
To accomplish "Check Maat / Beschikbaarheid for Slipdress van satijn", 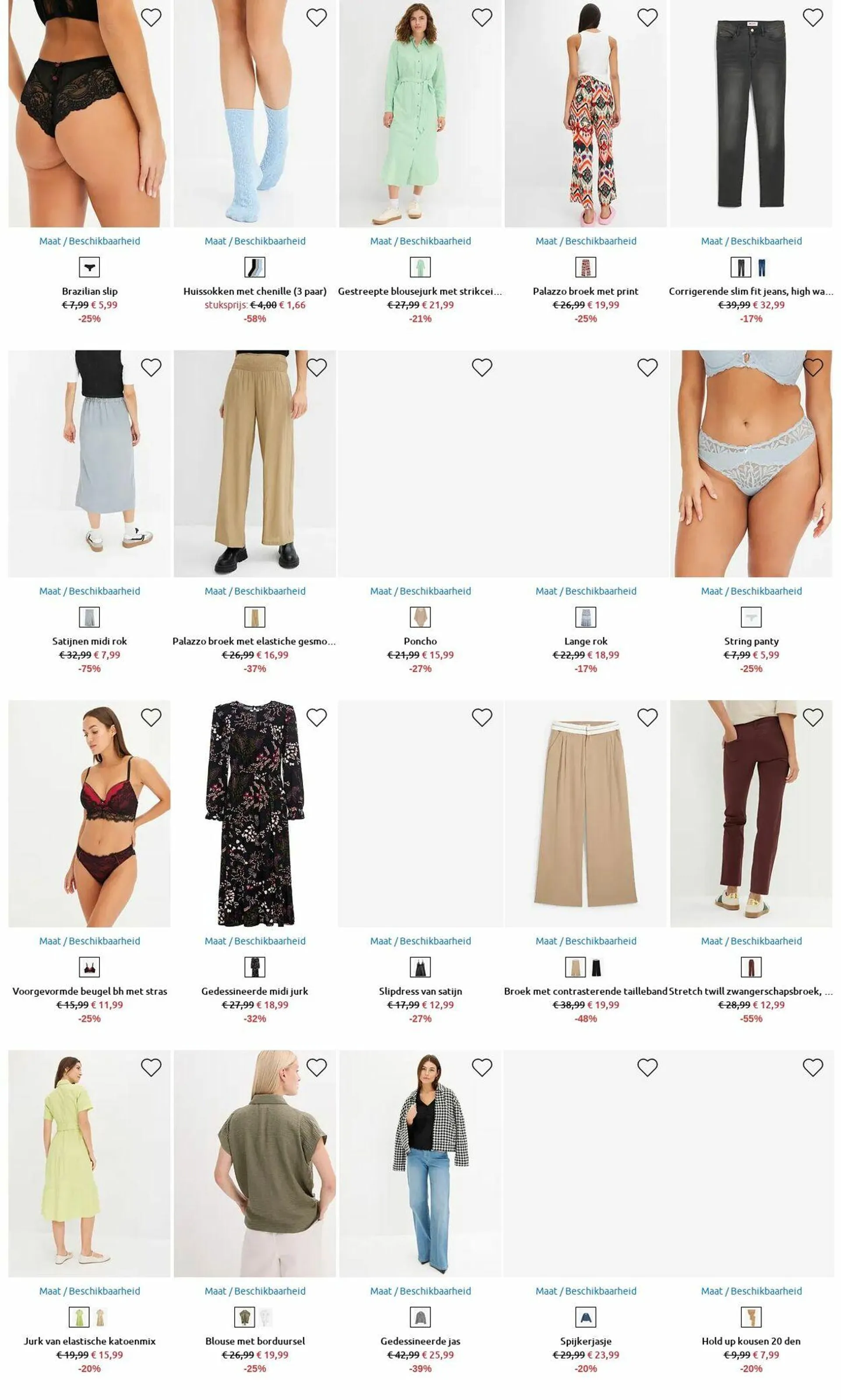I will tap(420, 941).
